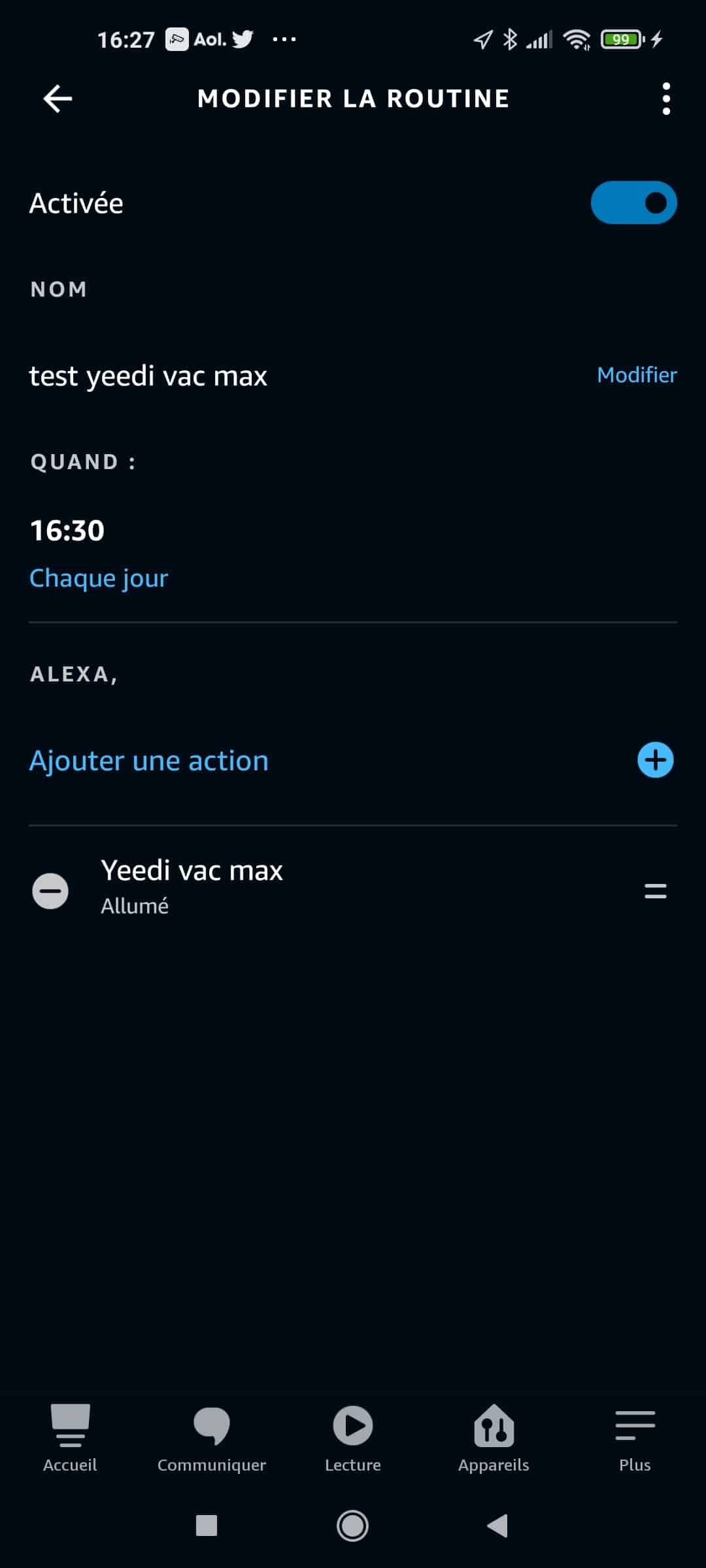The image size is (706, 1568).
Task: Switch to the Accueil tab
Action: click(x=70, y=1438)
